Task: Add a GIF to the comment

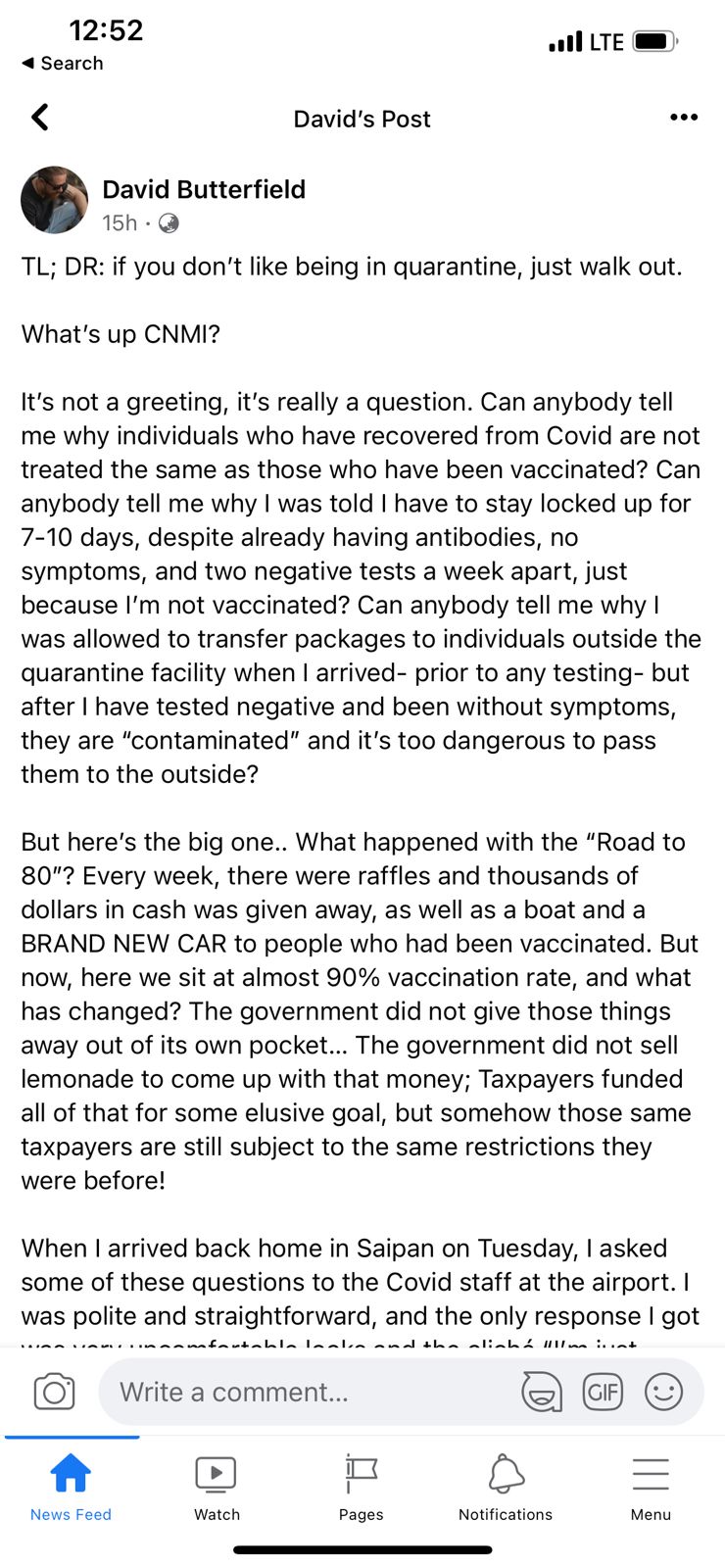Action: click(x=603, y=1392)
